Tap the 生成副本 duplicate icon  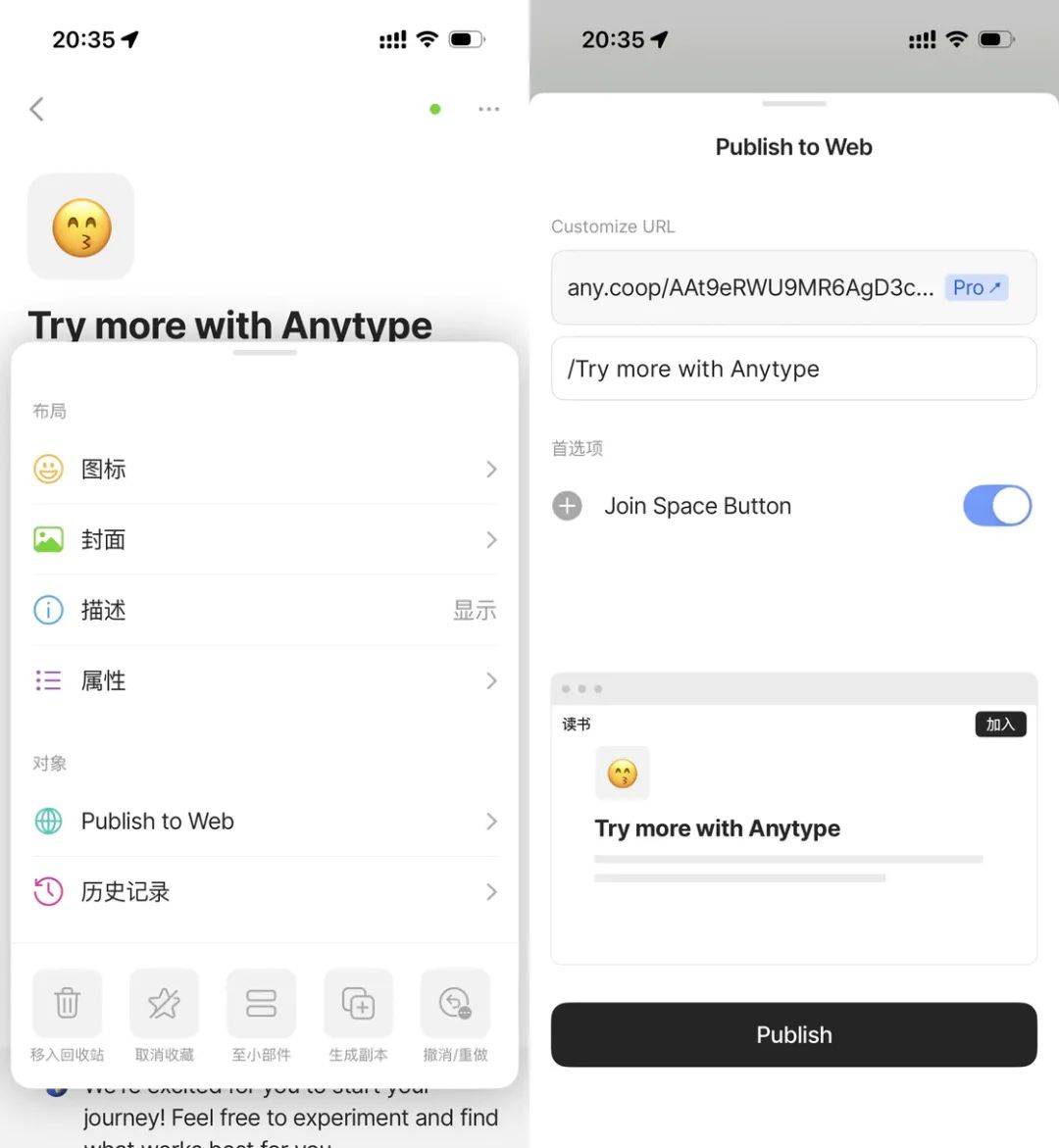pos(358,1003)
